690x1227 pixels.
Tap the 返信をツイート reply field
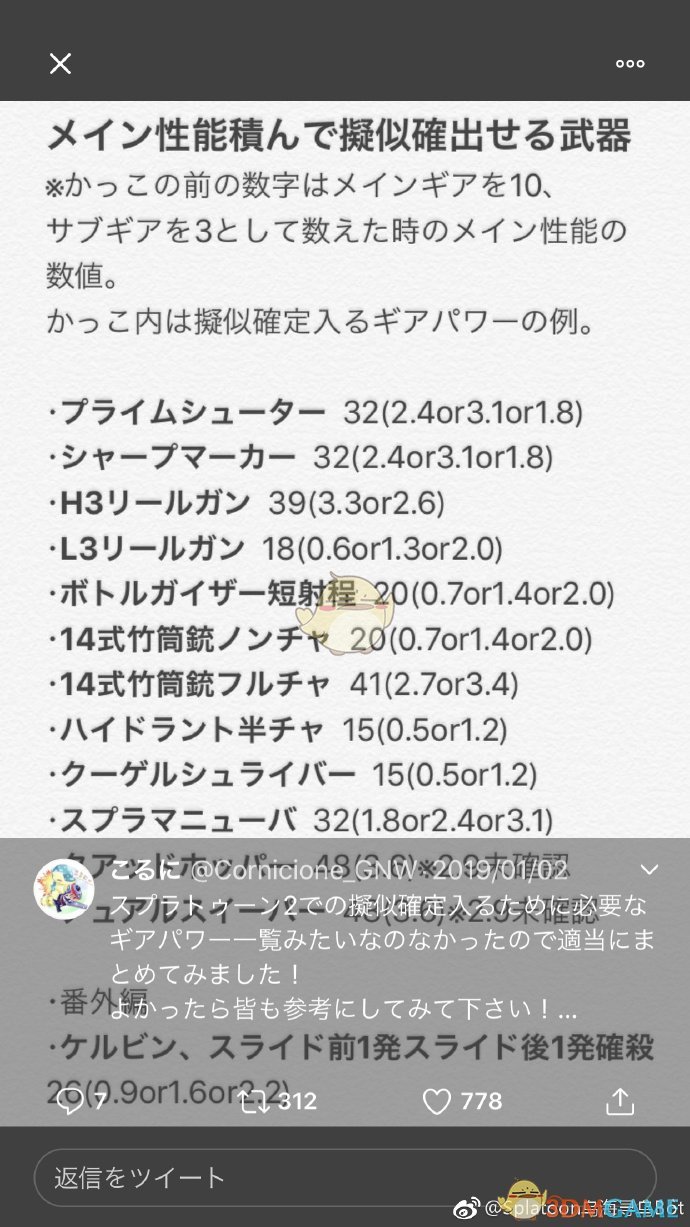click(x=345, y=1177)
